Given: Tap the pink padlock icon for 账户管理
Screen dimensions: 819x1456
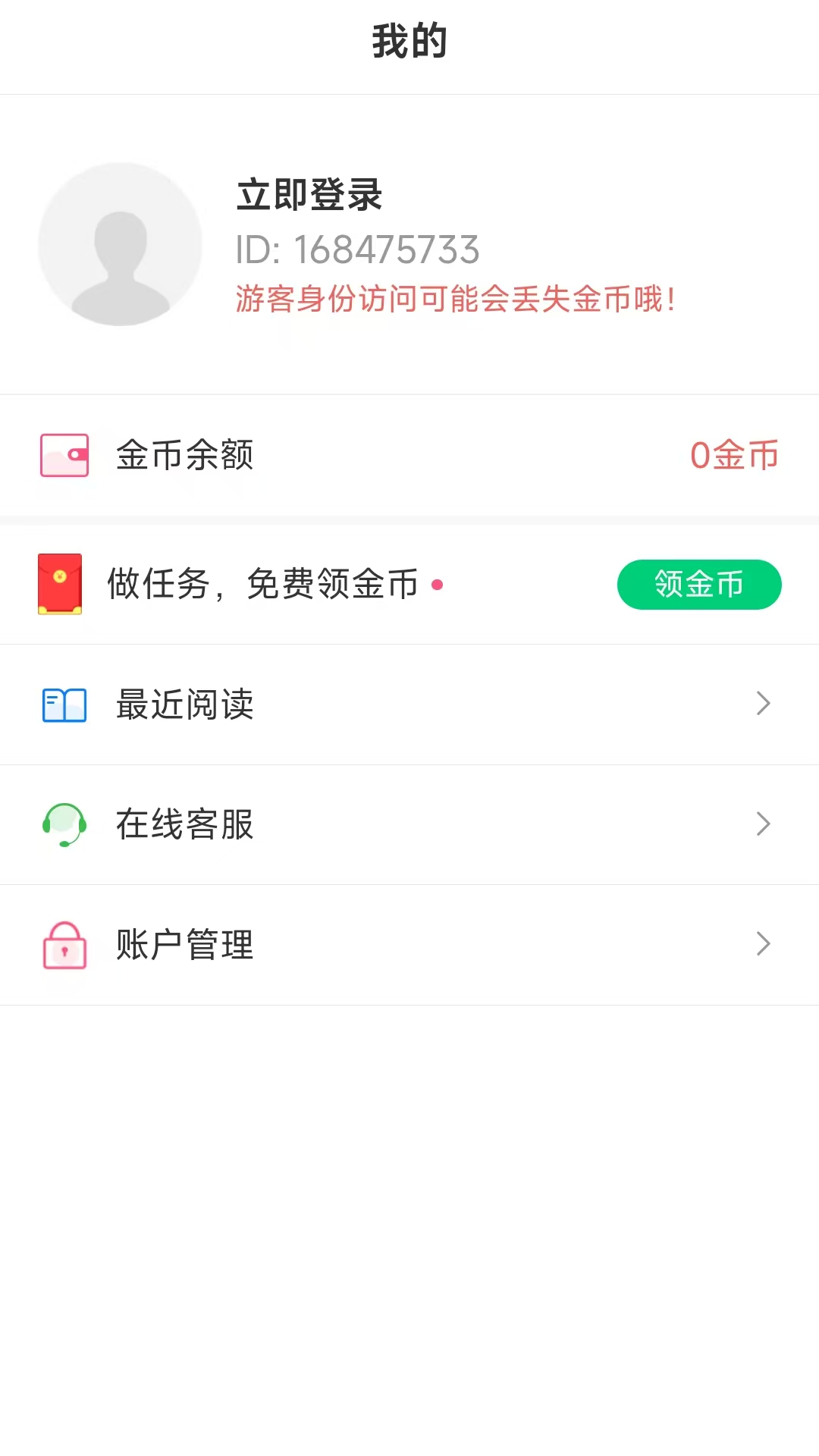Looking at the screenshot, I should [x=64, y=943].
